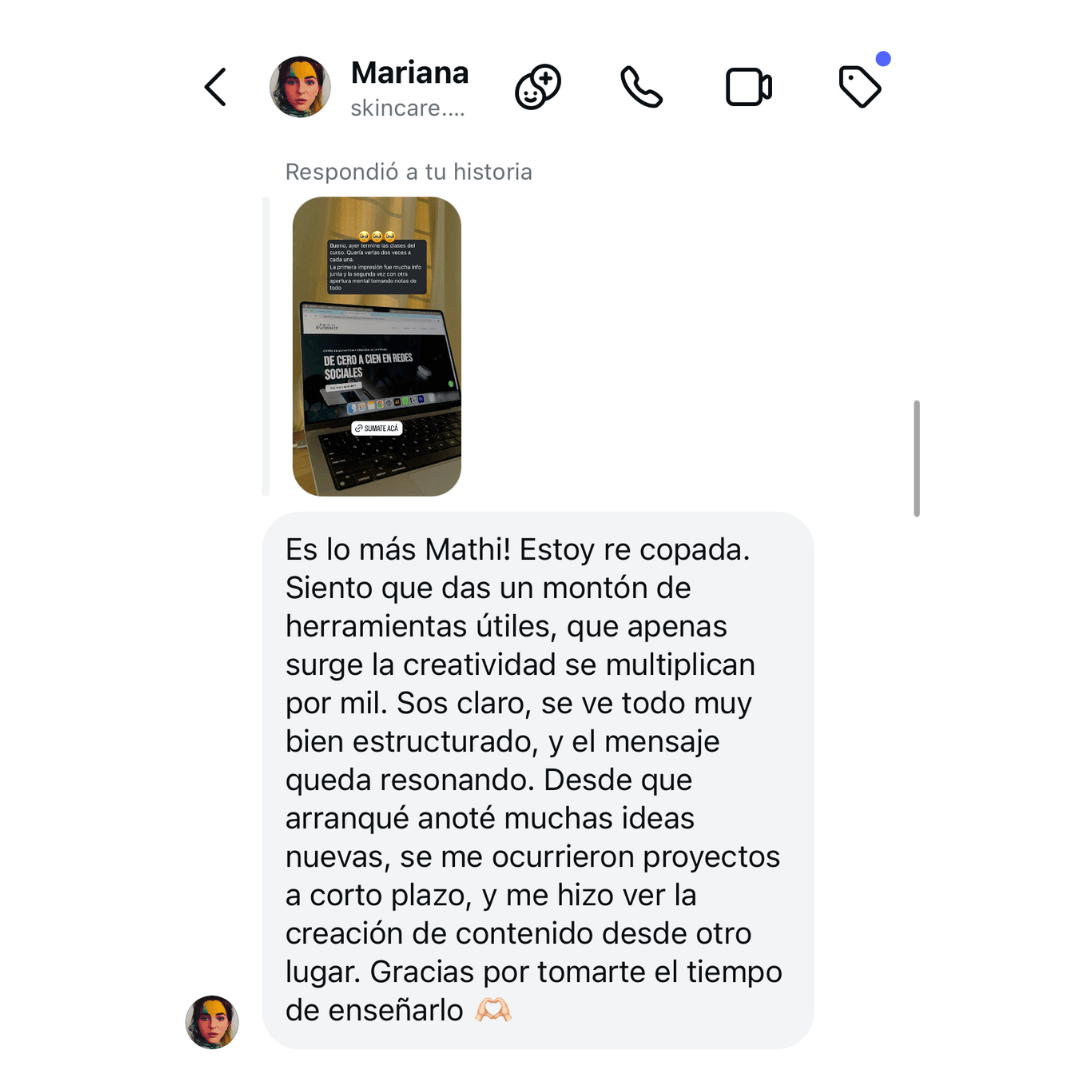Image resolution: width=1080 pixels, height=1080 pixels.
Task: Open Mariana's profile from the chat header
Action: (409, 87)
